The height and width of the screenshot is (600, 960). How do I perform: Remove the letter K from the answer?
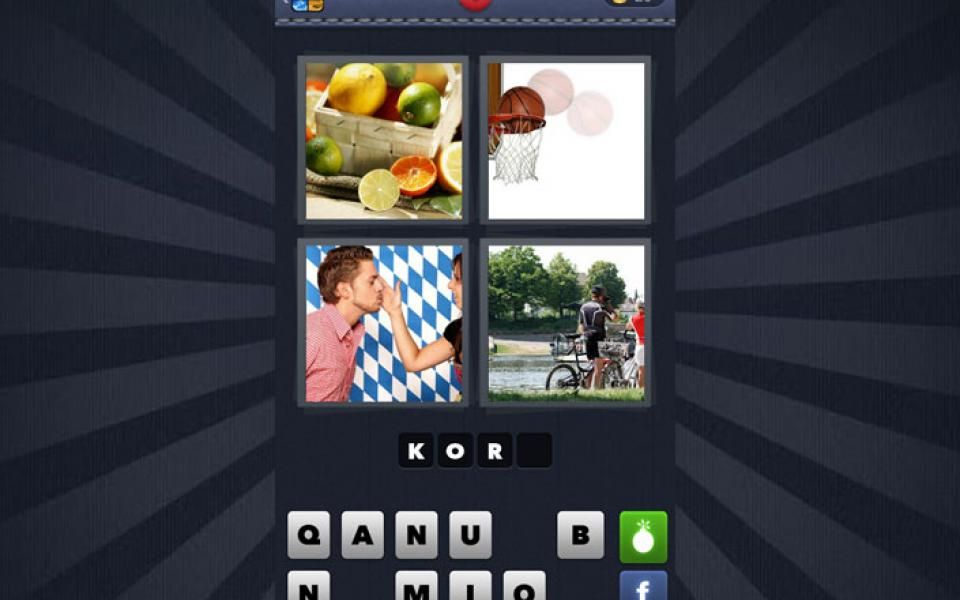tap(416, 451)
